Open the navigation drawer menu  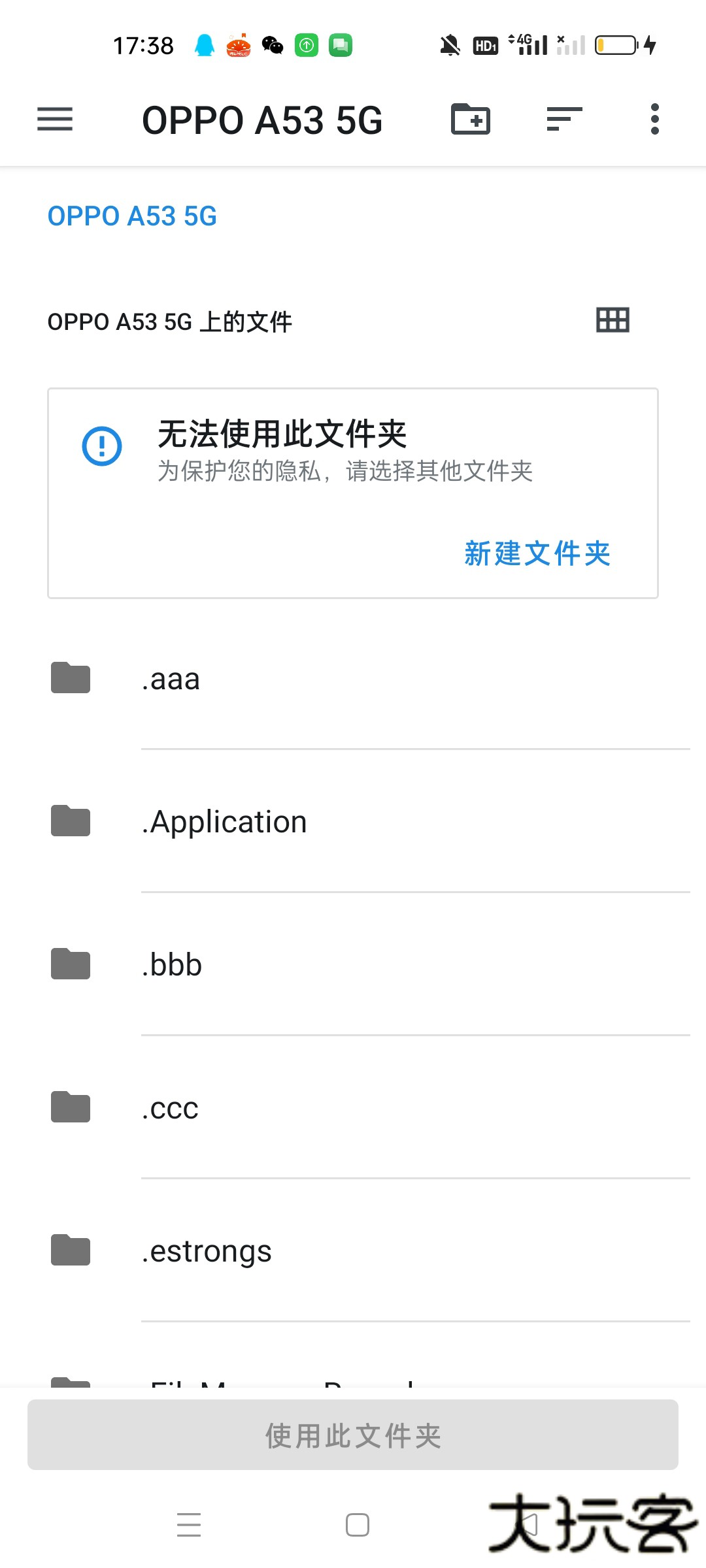(54, 120)
